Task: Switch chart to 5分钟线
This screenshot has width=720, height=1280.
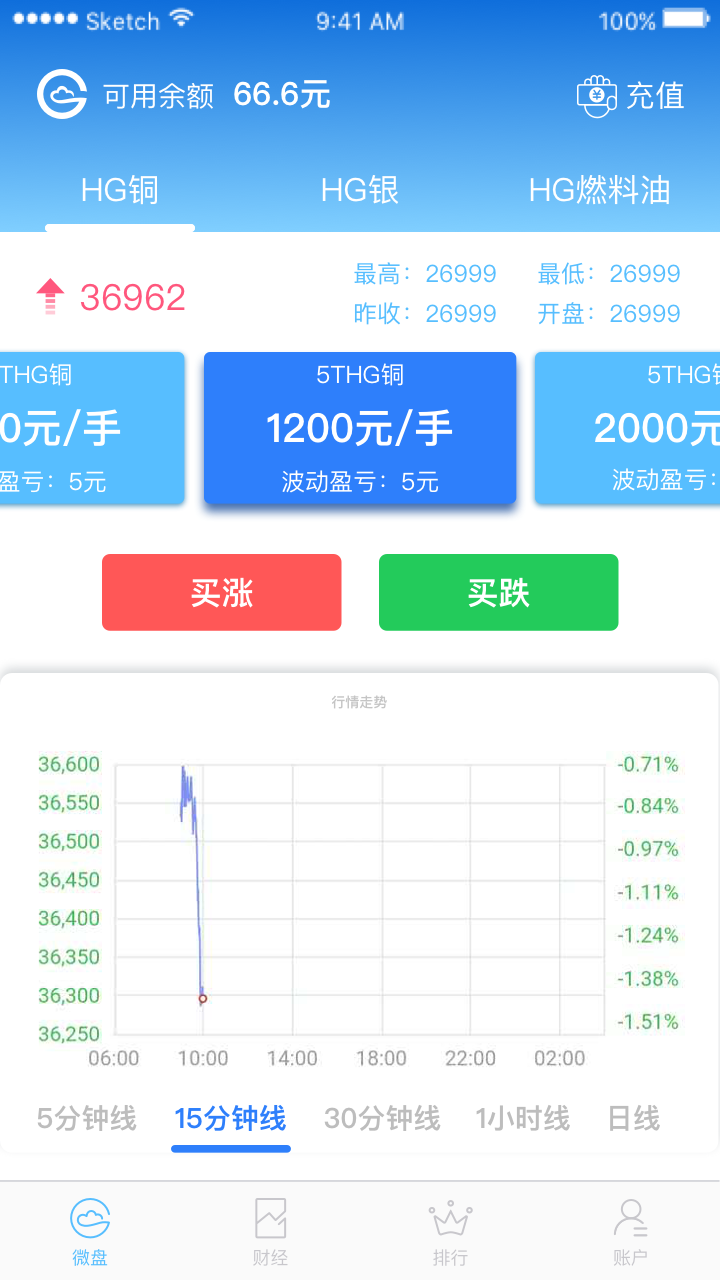Action: [x=87, y=1118]
